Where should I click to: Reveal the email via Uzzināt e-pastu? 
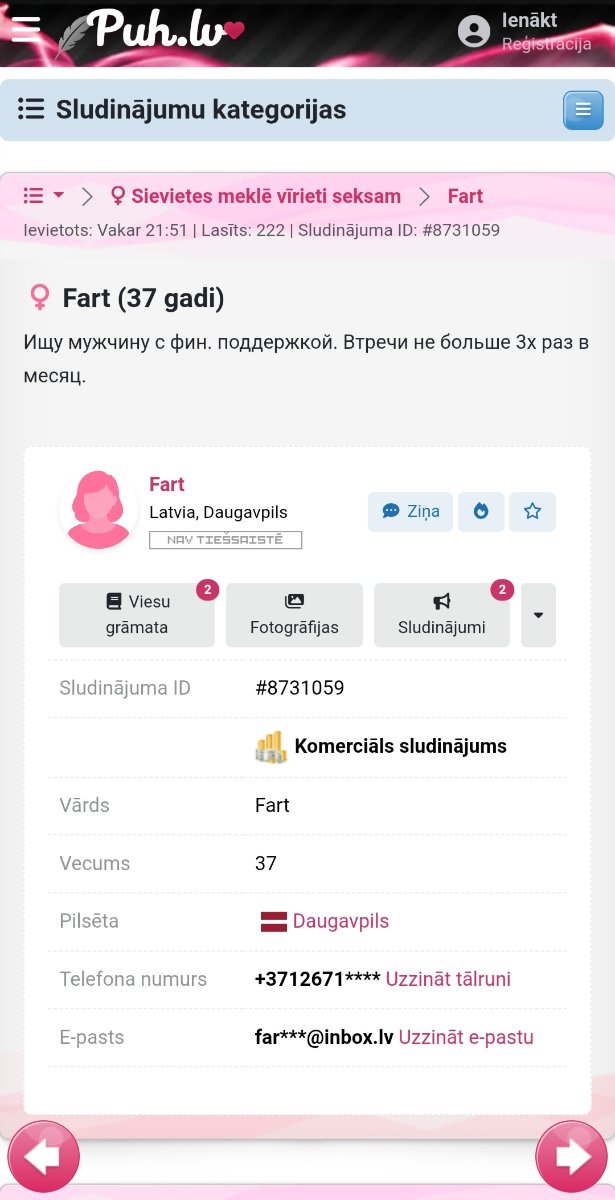coord(466,1037)
